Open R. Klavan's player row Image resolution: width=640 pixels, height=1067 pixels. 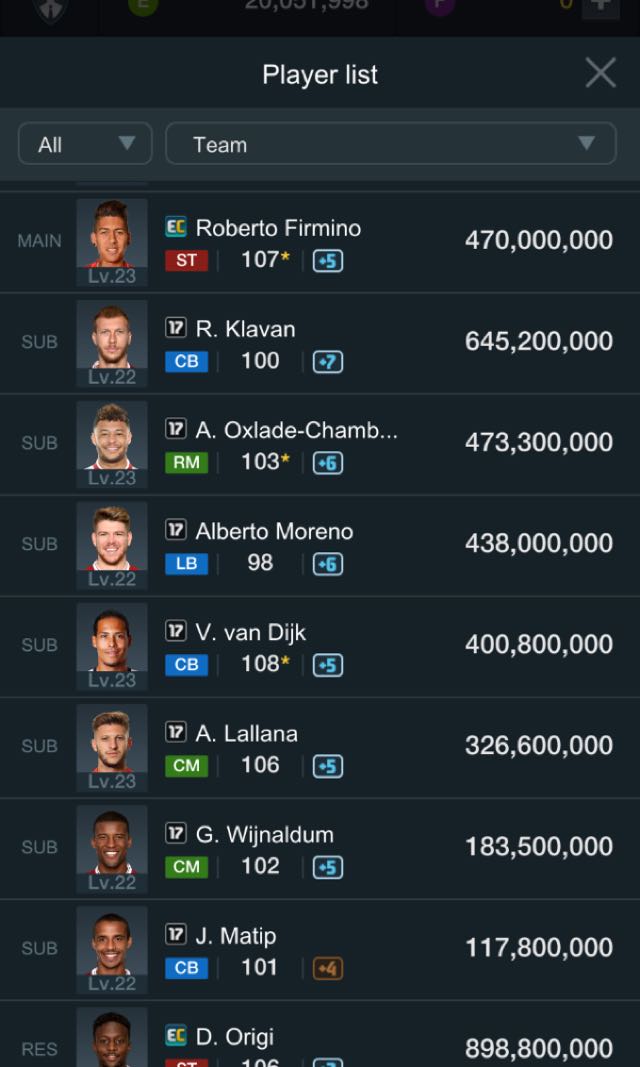[x=320, y=343]
